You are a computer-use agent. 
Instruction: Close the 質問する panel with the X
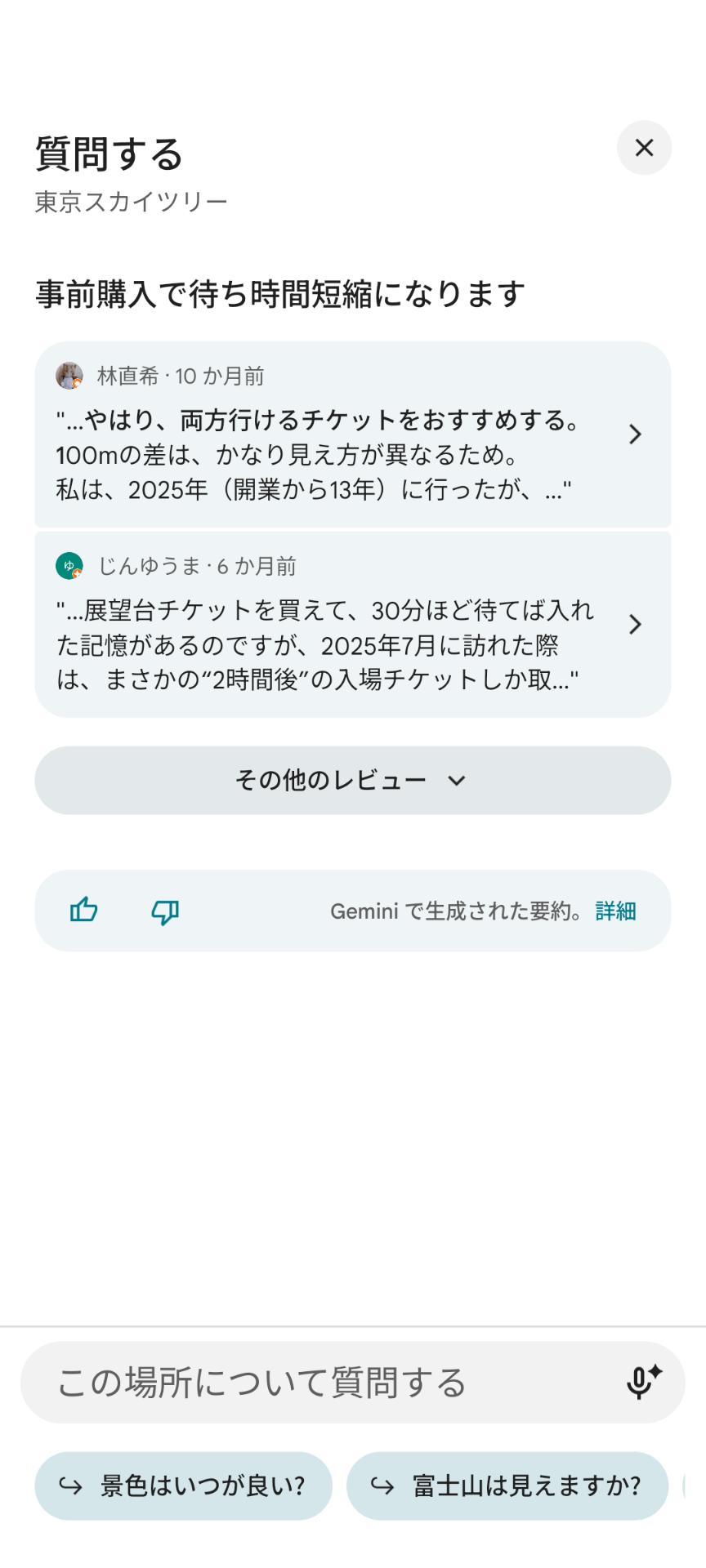tap(644, 148)
